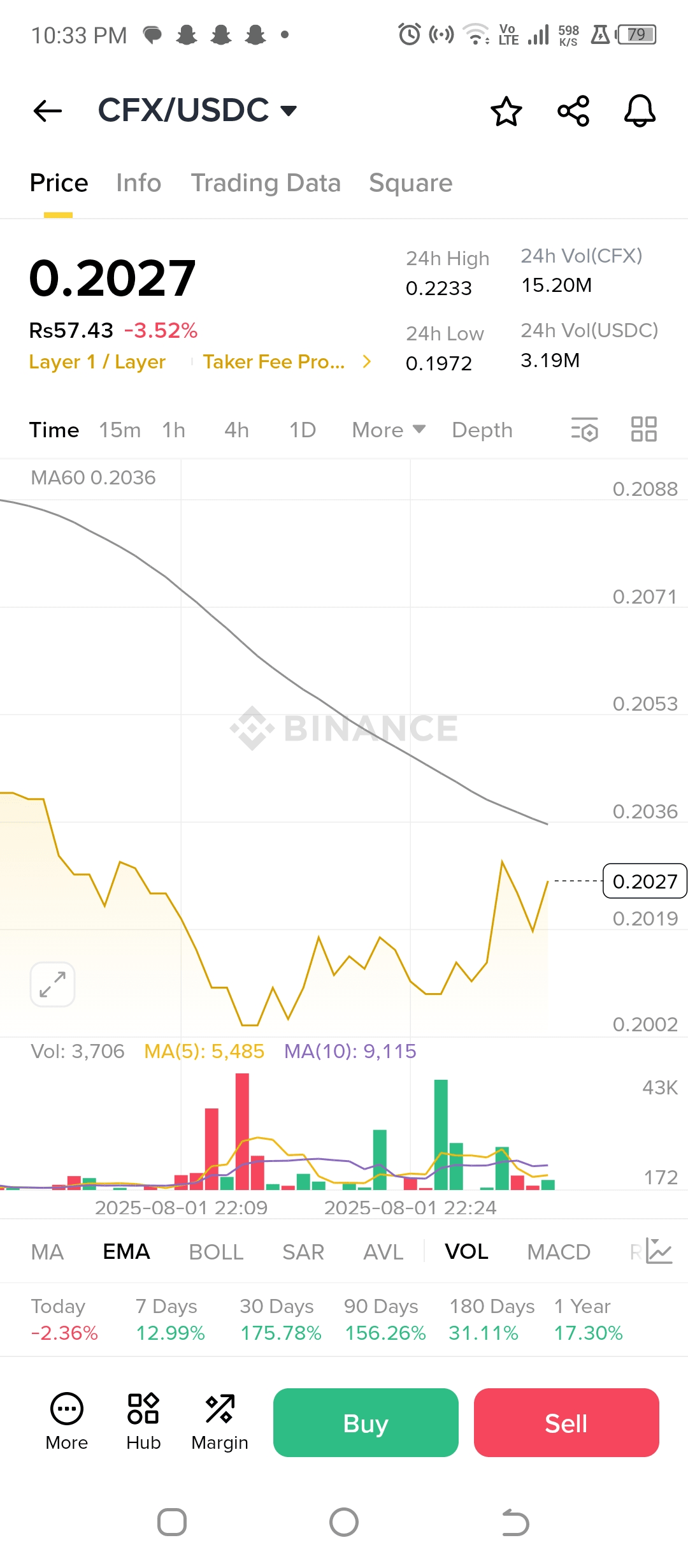This screenshot has width=688, height=1568.
Task: Go back using the top arrow
Action: (48, 111)
